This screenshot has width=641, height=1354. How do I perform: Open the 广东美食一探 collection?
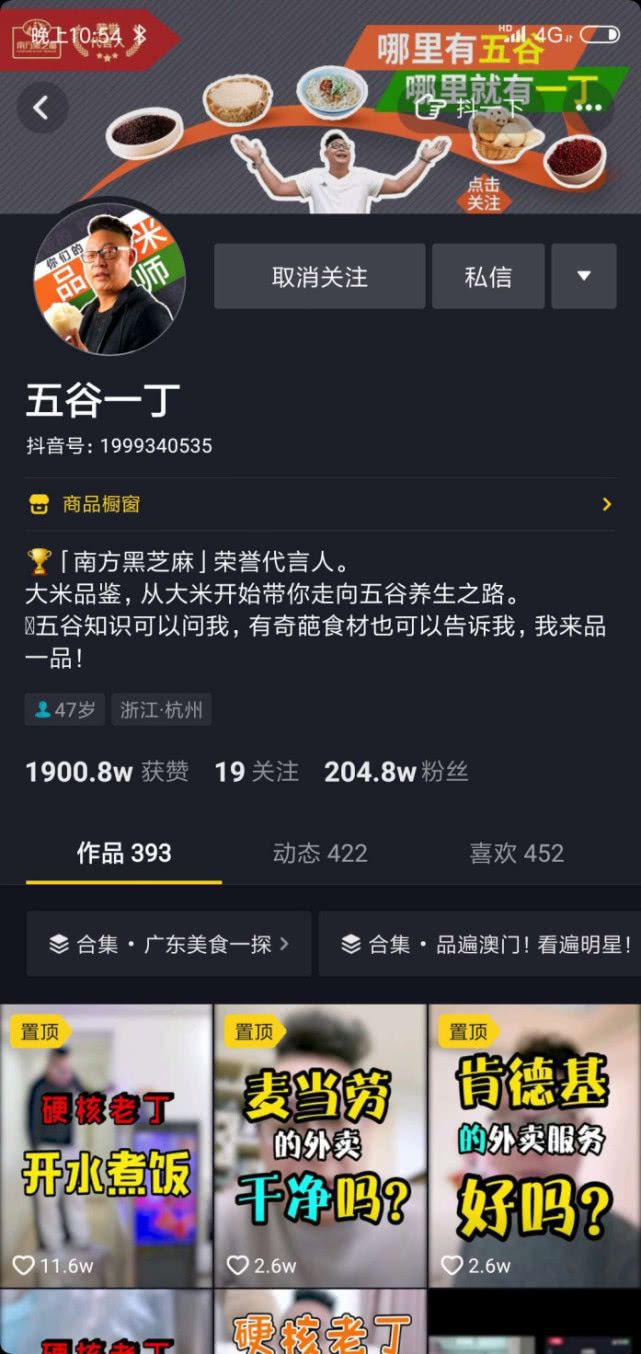(x=169, y=944)
